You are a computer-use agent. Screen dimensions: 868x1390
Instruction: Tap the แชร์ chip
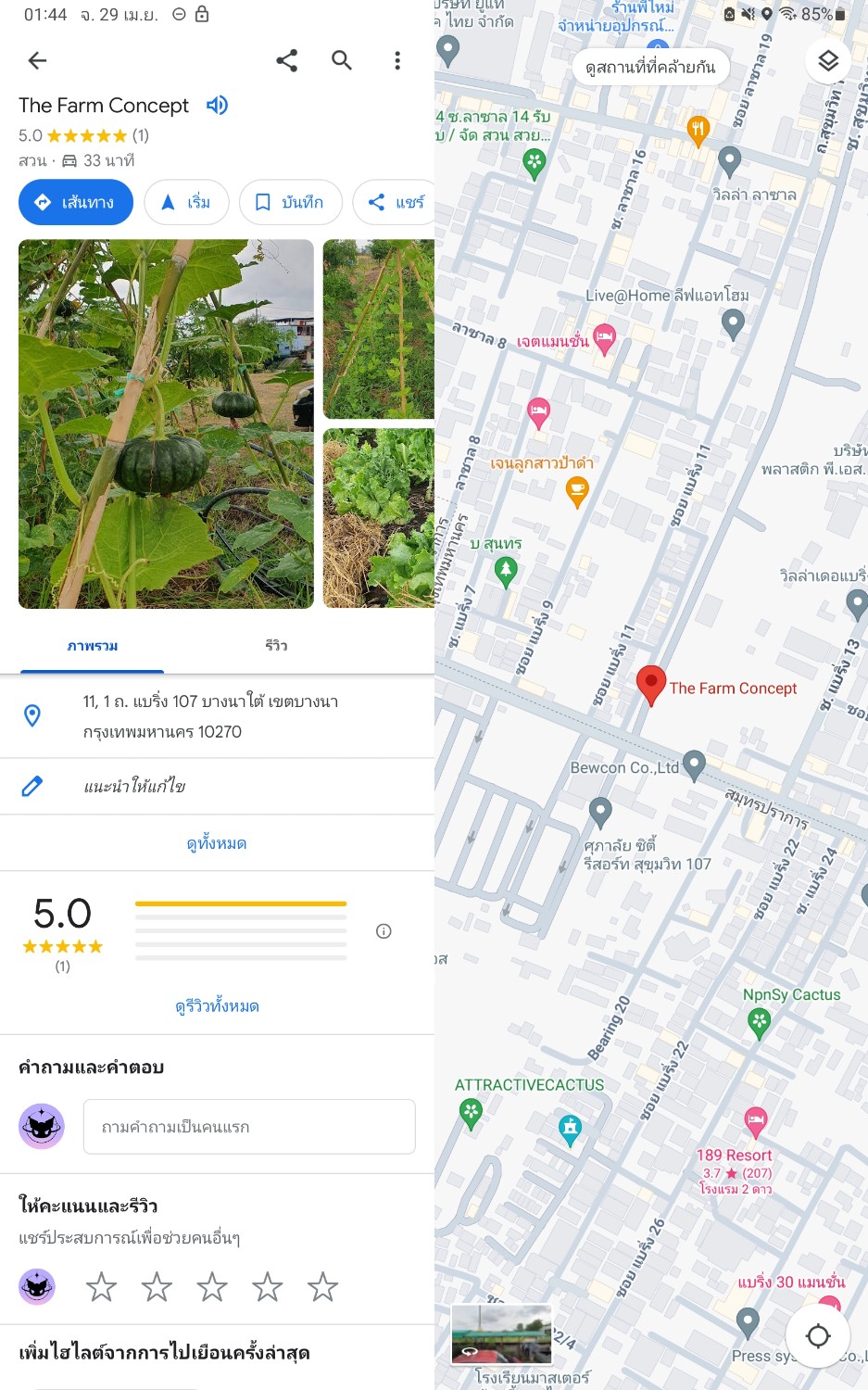(x=395, y=202)
